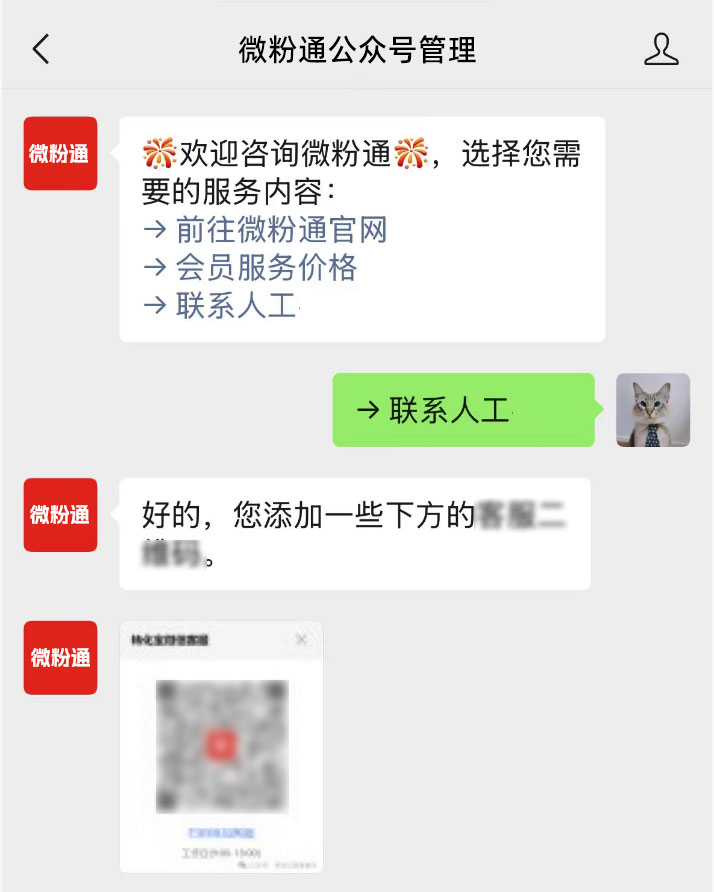The image size is (714, 892).
Task: Open 微粉通 avatar beside welcome message
Action: click(x=60, y=154)
